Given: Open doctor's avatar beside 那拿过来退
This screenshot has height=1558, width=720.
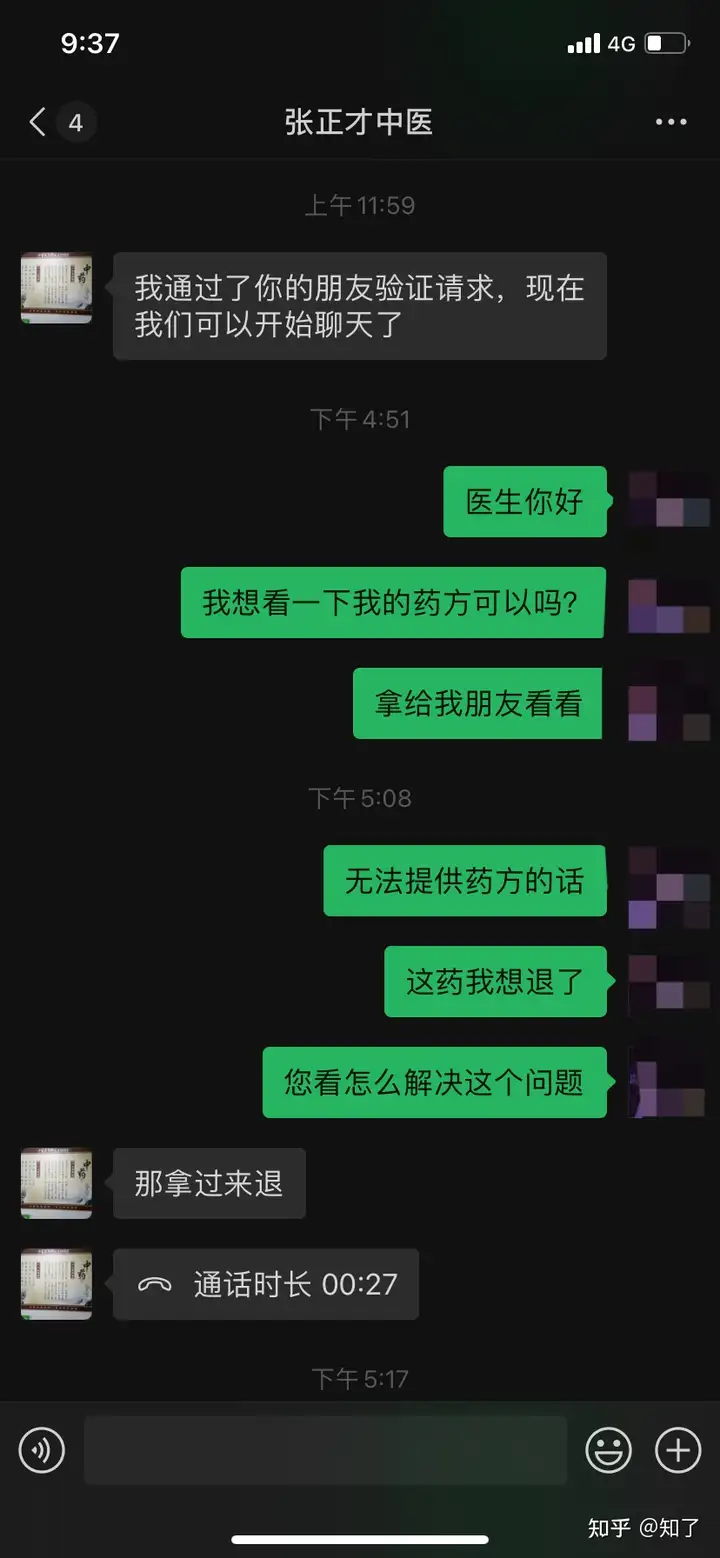Looking at the screenshot, I should tap(56, 1183).
